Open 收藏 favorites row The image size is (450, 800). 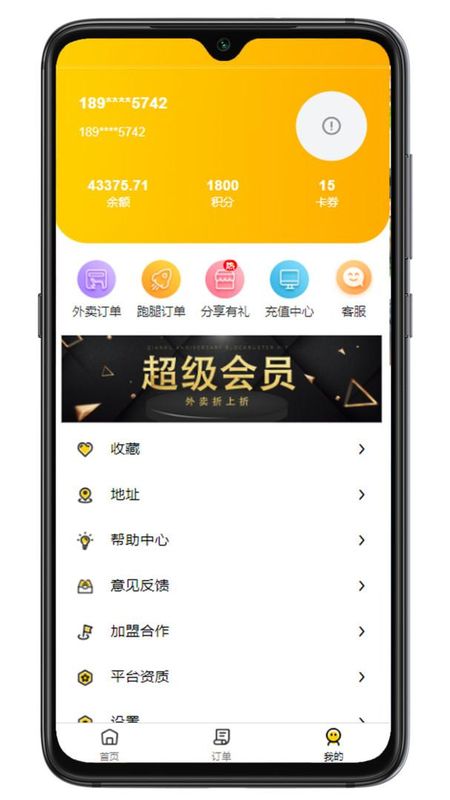point(223,449)
